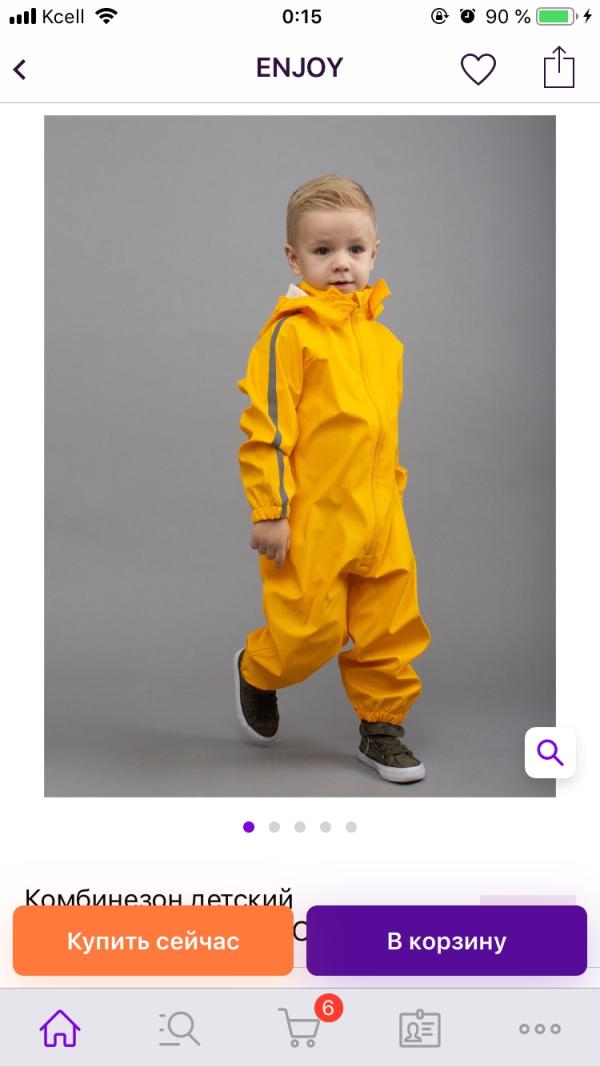Viewport: 600px width, 1066px height.
Task: Add the item via «В корзину»
Action: point(446,941)
